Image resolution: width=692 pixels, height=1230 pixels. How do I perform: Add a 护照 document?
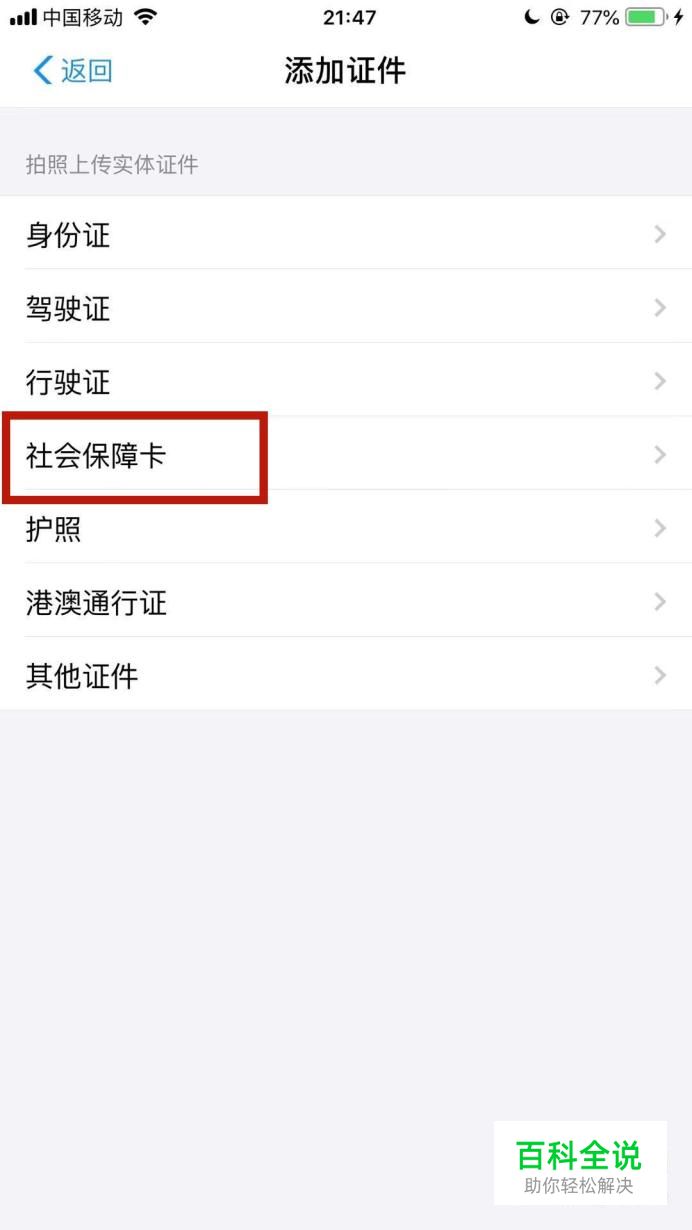(x=345, y=528)
